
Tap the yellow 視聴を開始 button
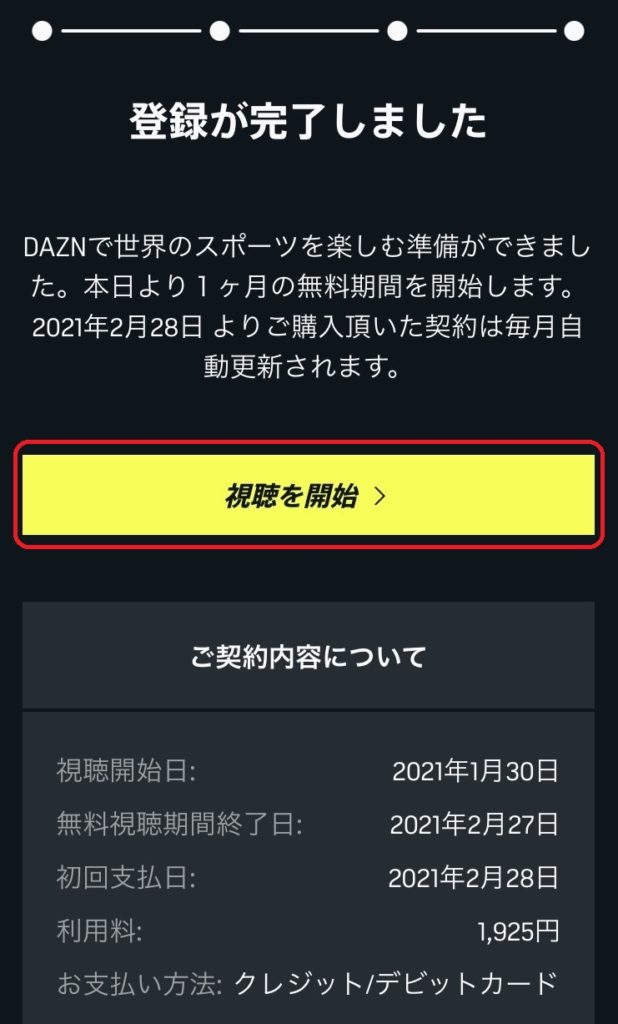click(308, 496)
